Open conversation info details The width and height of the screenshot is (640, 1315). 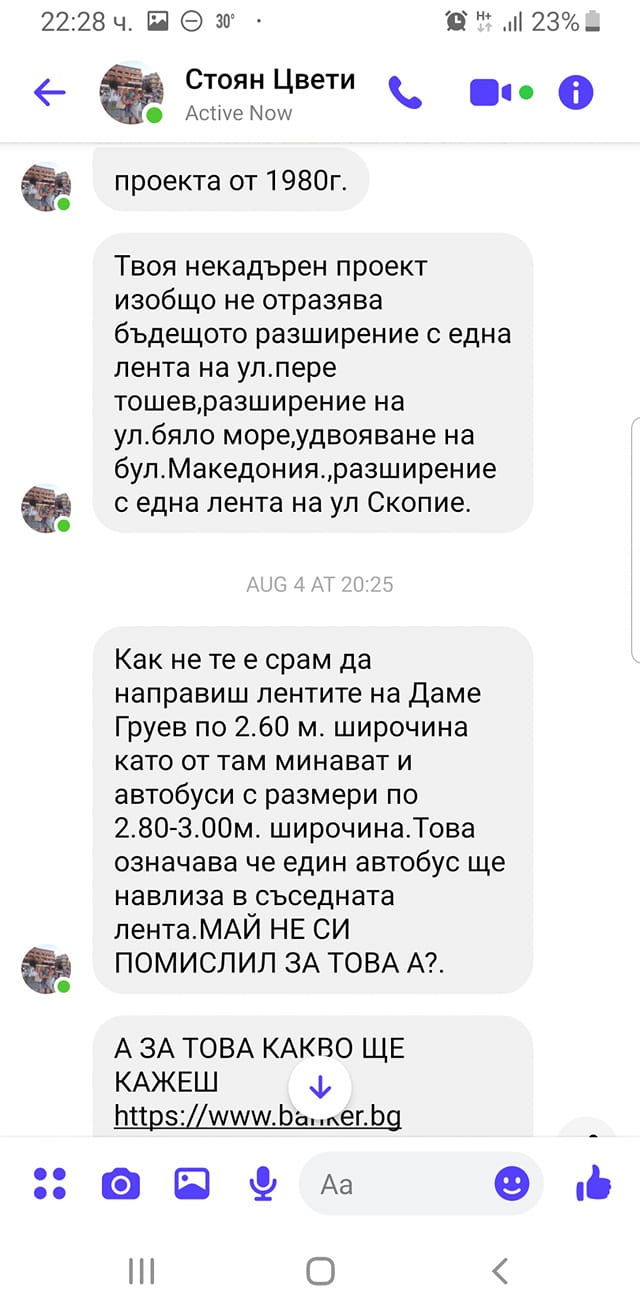pos(576,93)
